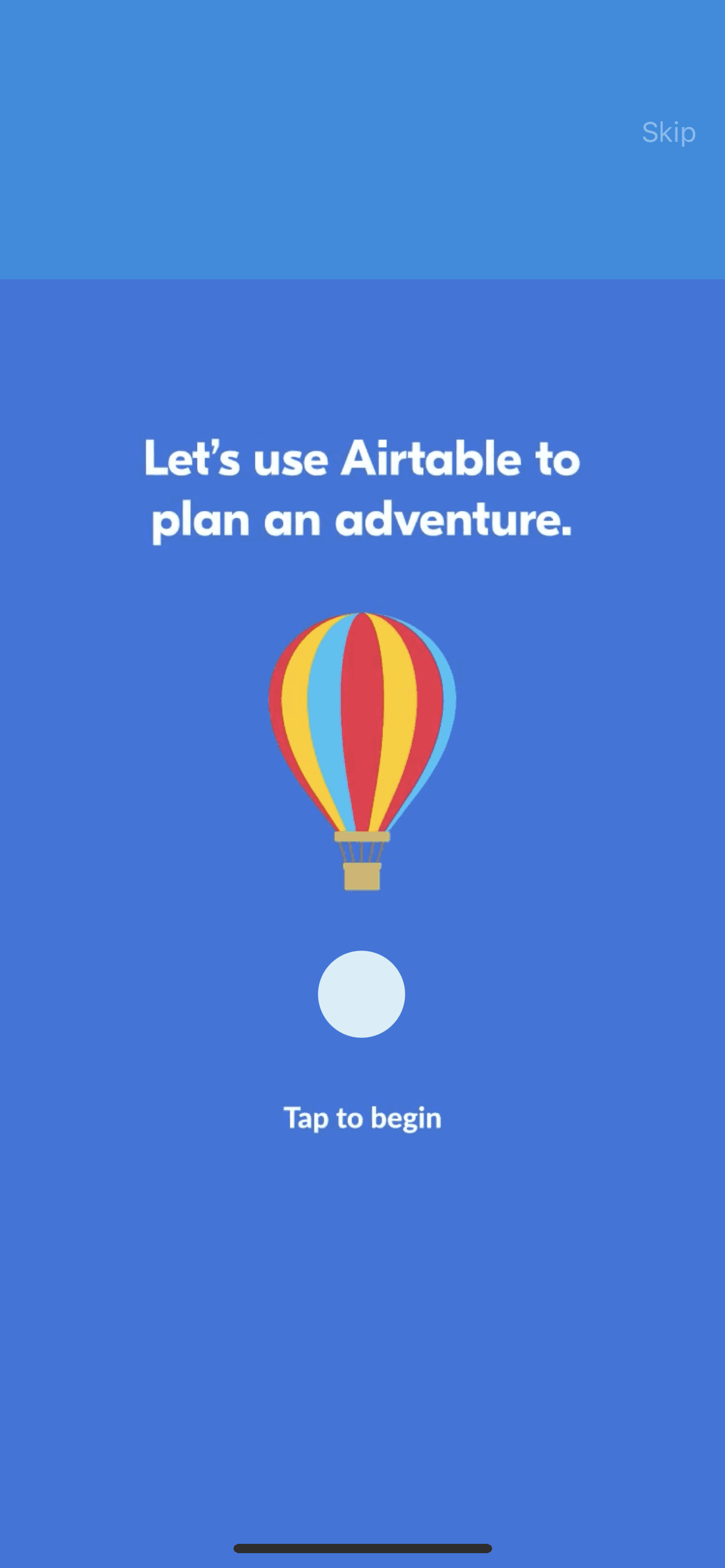Click the headline 'Let's use Airtable'
This screenshot has height=1568, width=725.
[x=361, y=458]
